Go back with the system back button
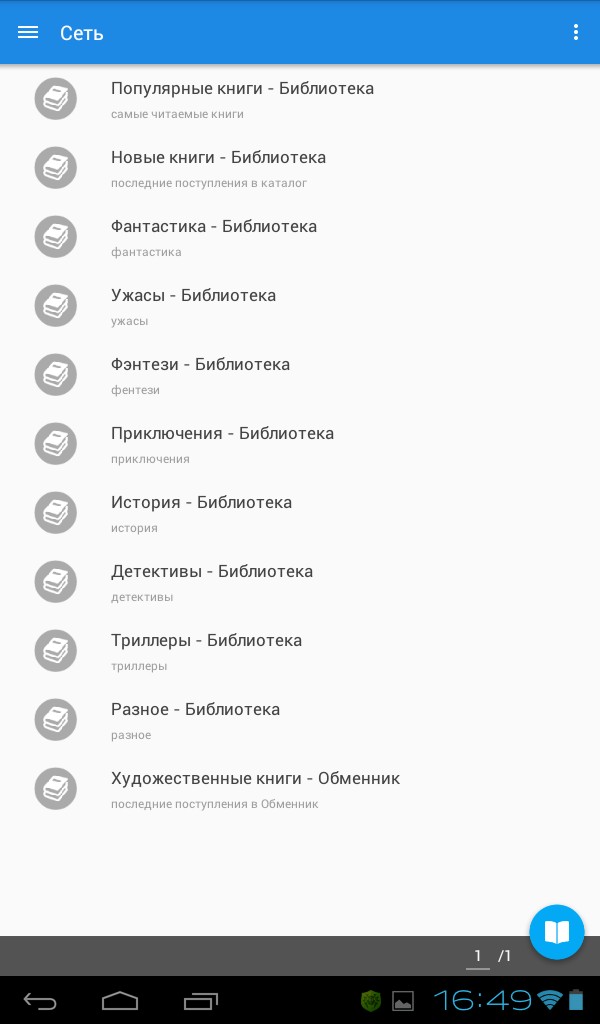 (x=41, y=1000)
